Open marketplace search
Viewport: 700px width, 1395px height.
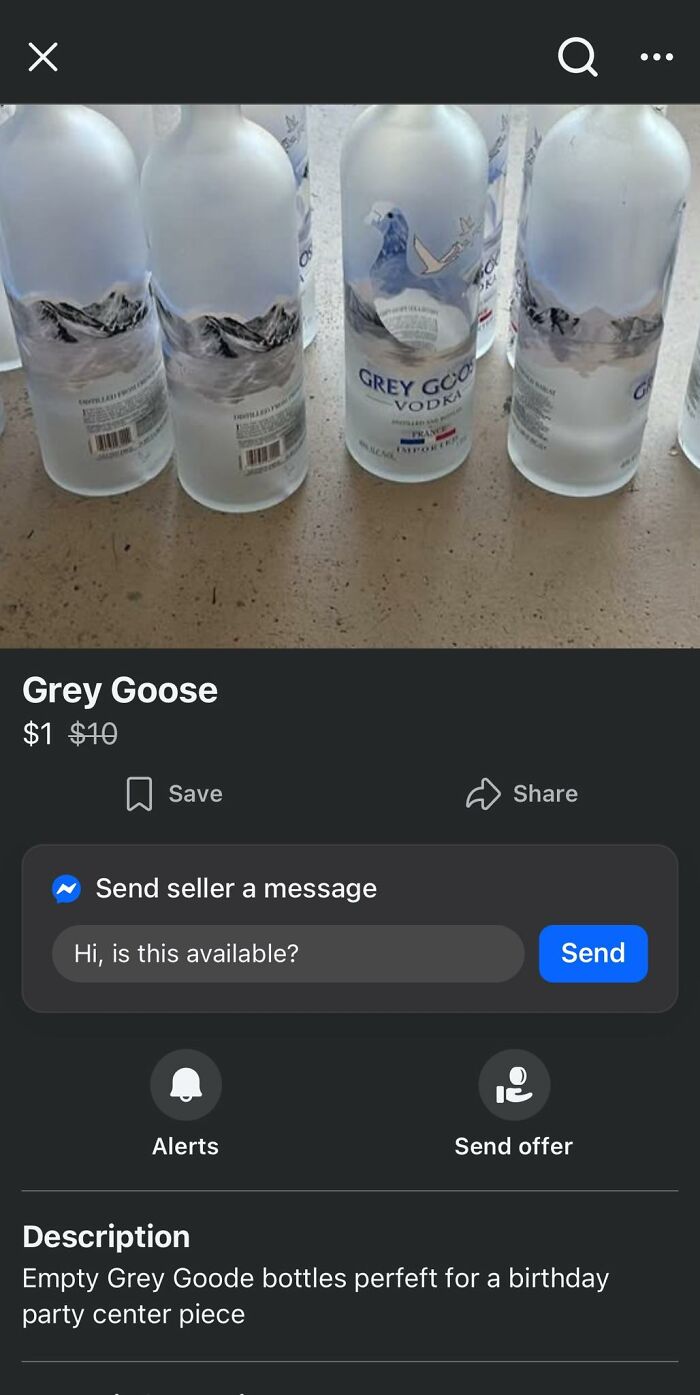point(577,57)
